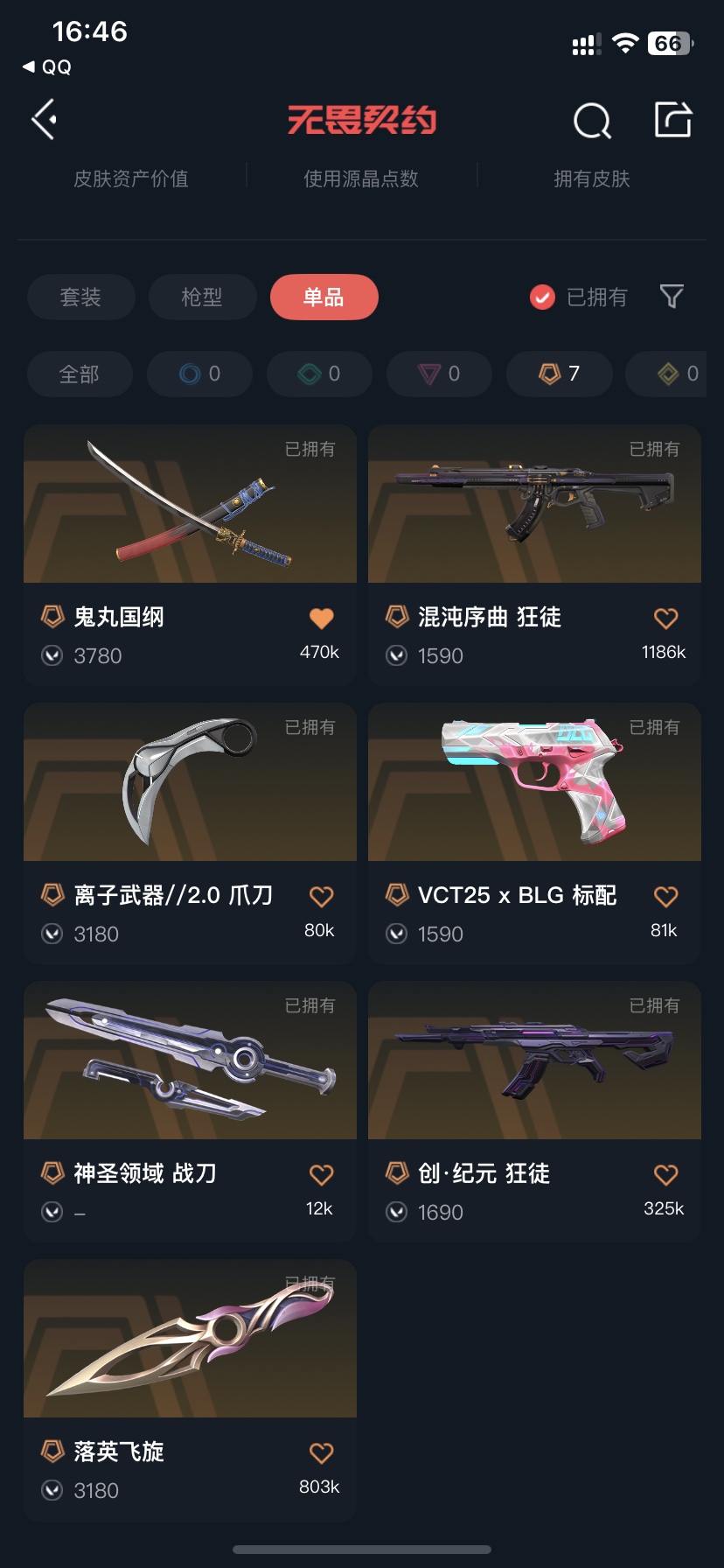The image size is (724, 1568).
Task: Select the 单品 tab
Action: click(324, 297)
